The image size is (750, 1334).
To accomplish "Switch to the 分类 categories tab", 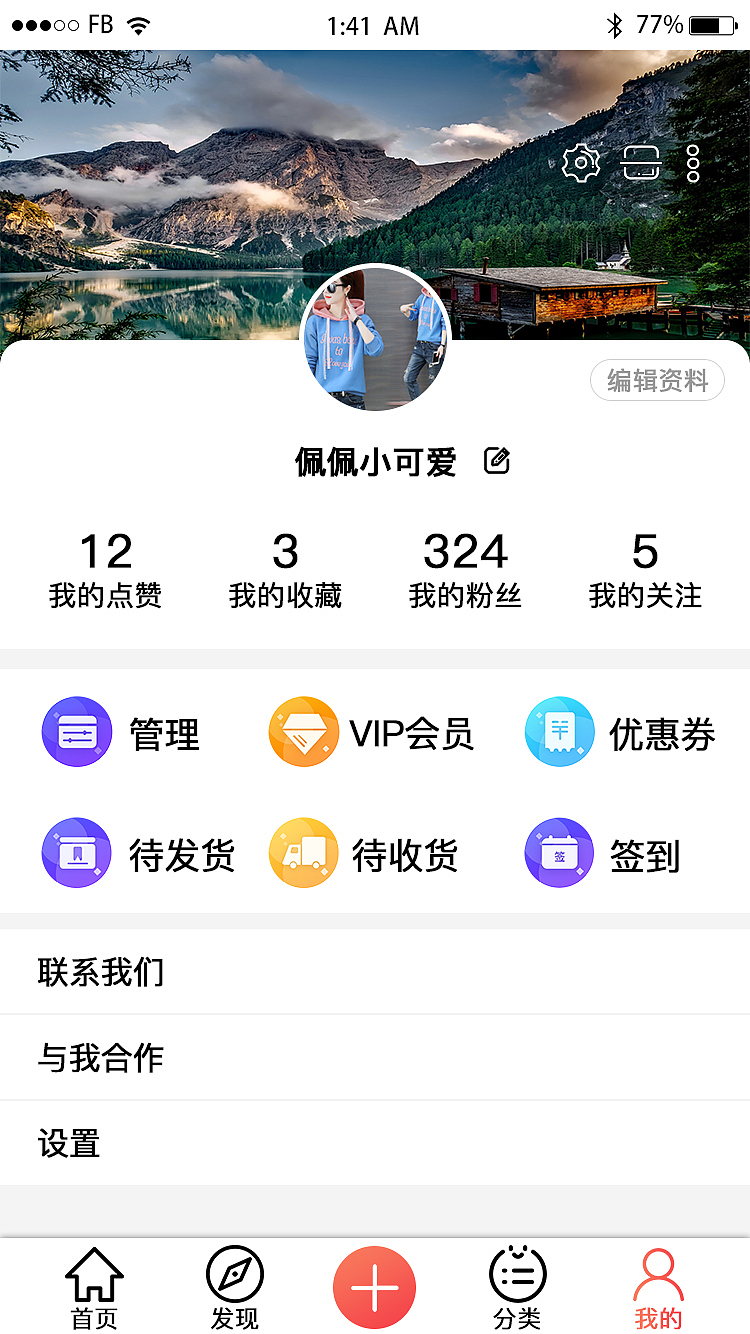I will point(516,1287).
